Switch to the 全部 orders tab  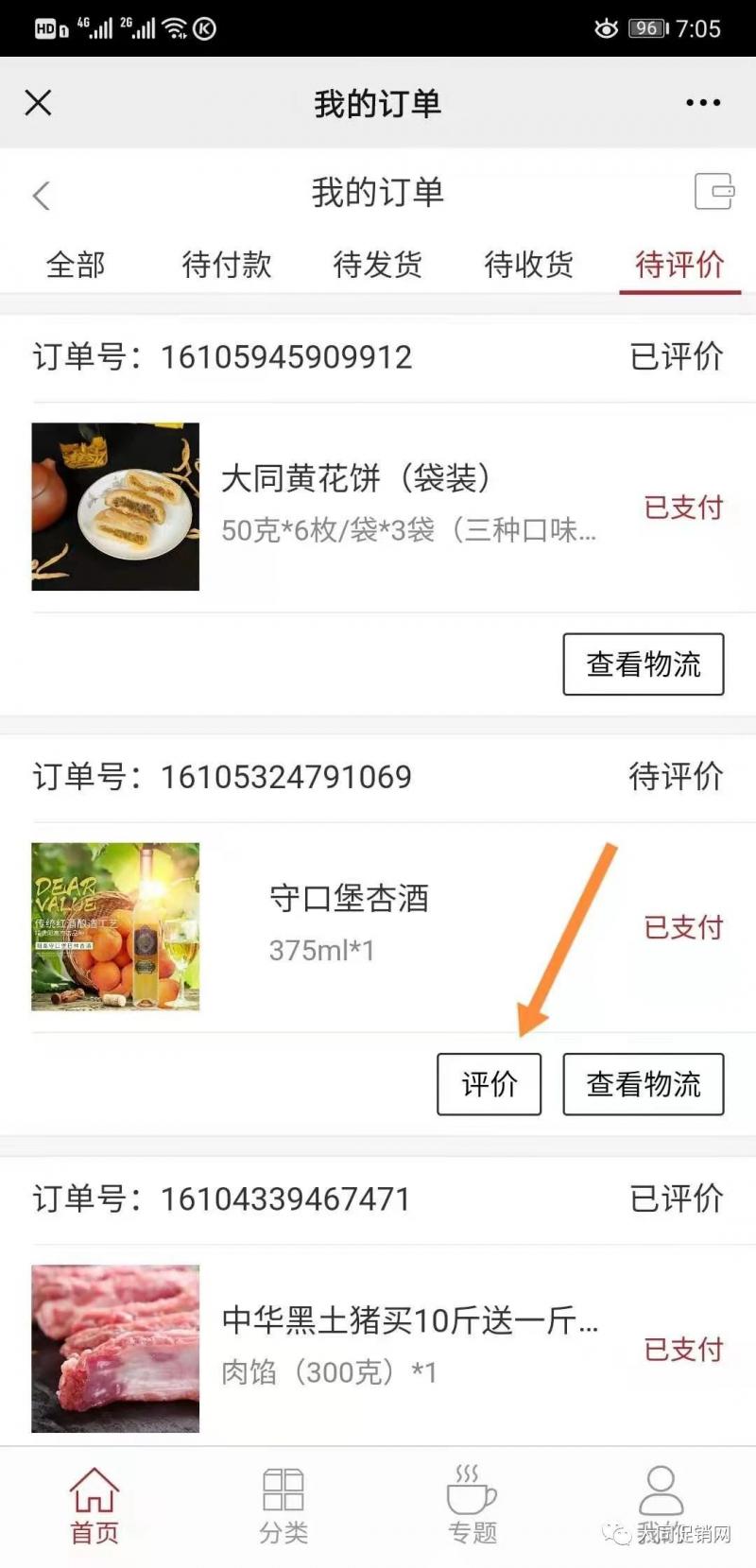(x=76, y=265)
